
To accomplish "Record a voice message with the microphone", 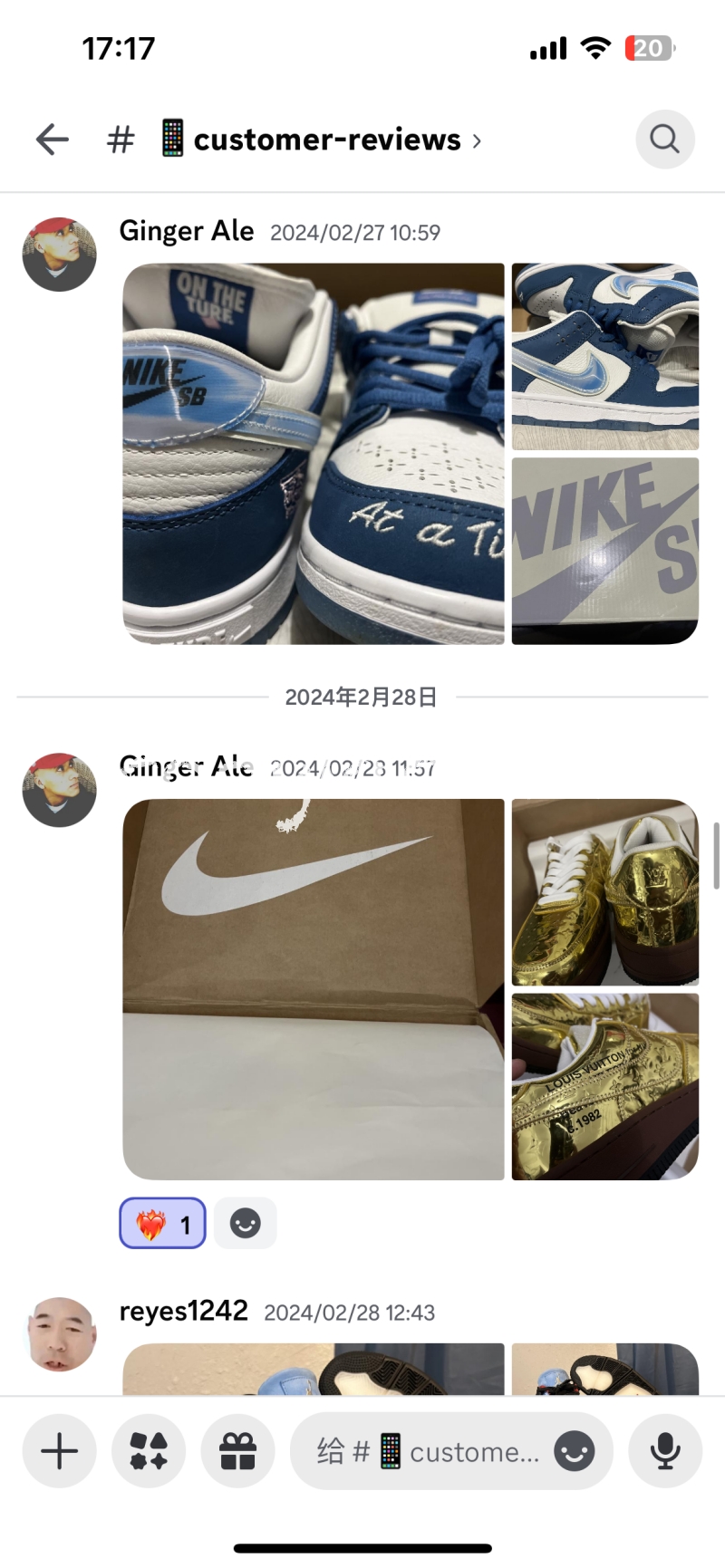I will point(665,1451).
